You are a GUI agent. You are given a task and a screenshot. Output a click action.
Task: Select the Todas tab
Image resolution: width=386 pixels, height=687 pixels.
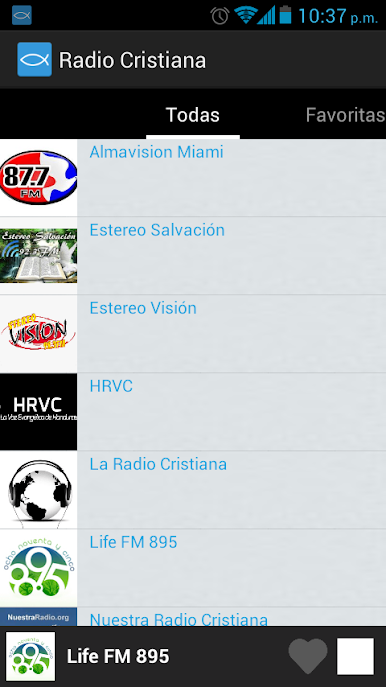click(193, 115)
